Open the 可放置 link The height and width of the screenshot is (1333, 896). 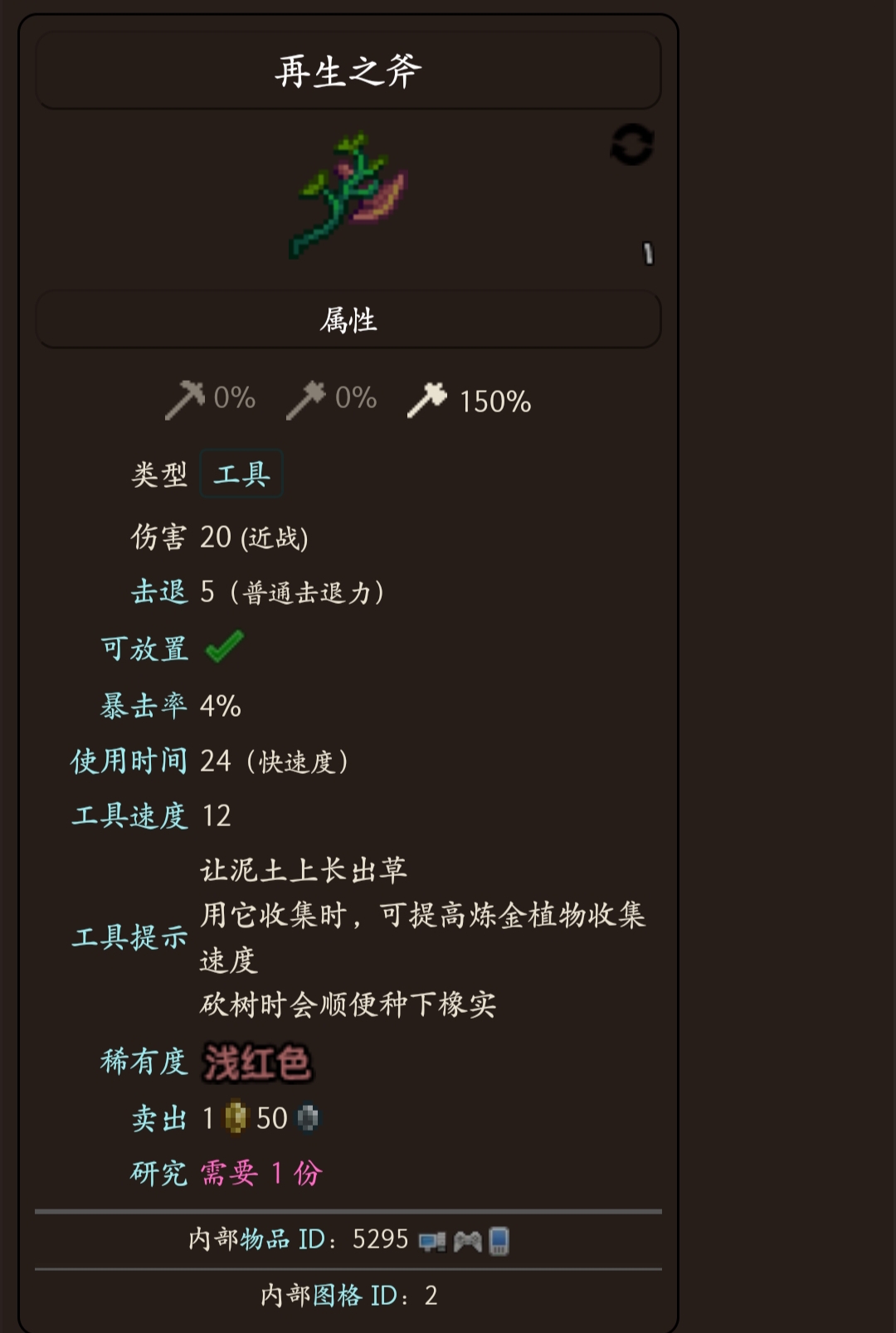click(144, 649)
